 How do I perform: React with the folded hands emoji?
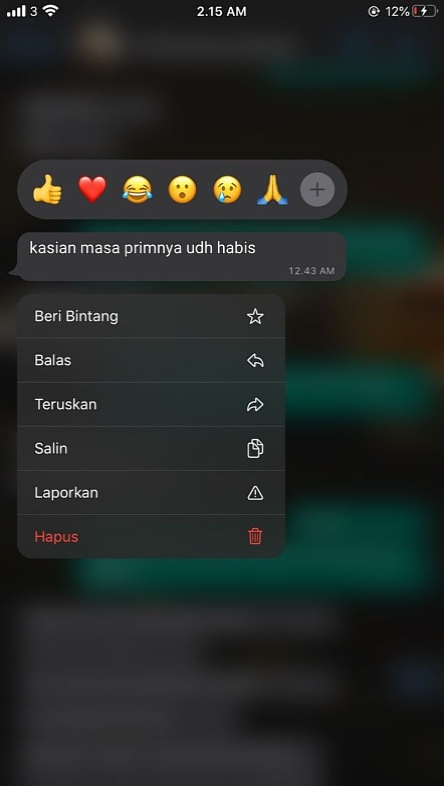(272, 190)
